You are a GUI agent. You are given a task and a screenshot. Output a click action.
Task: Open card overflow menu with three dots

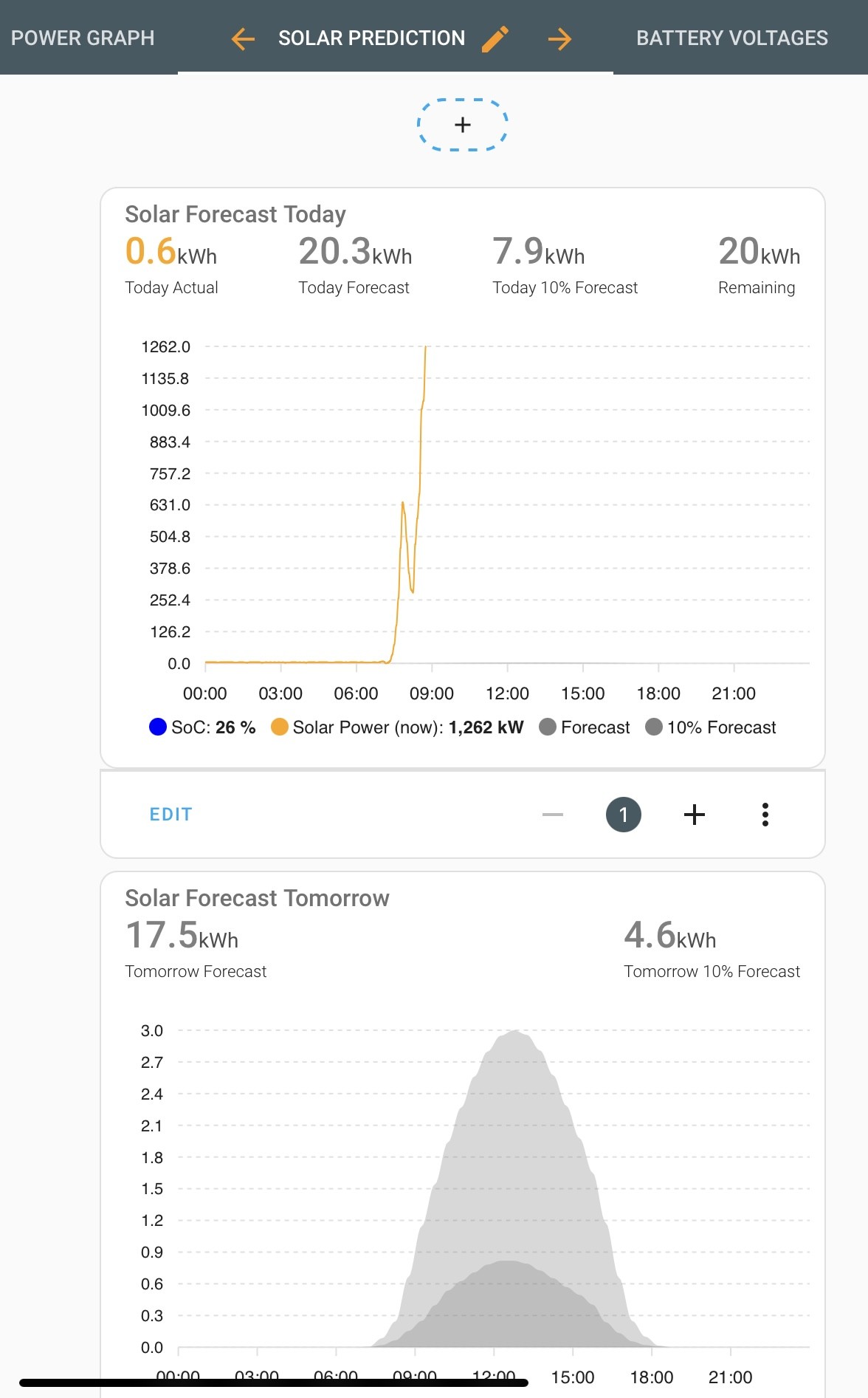coord(765,815)
